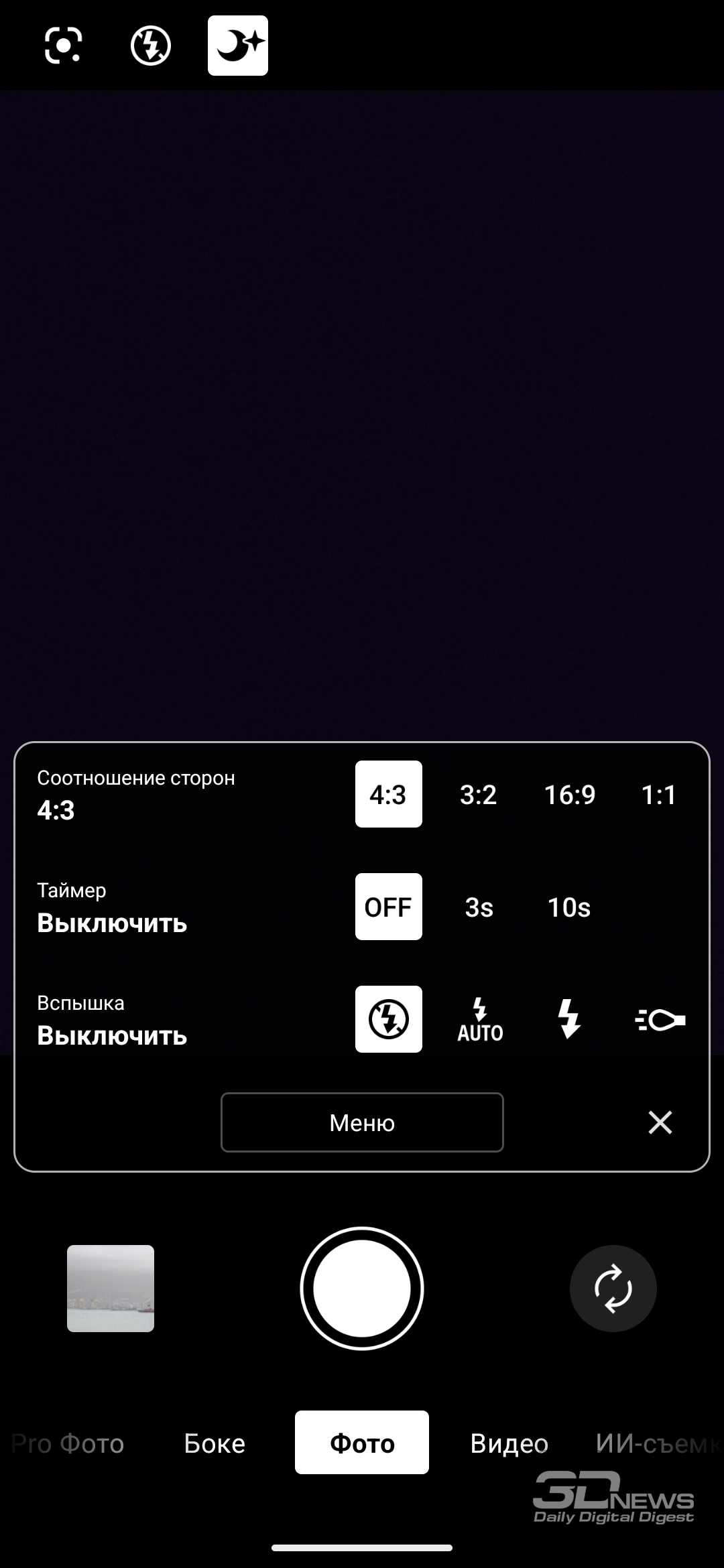The height and width of the screenshot is (1568, 724).
Task: Open the Меню button
Action: point(362,1122)
